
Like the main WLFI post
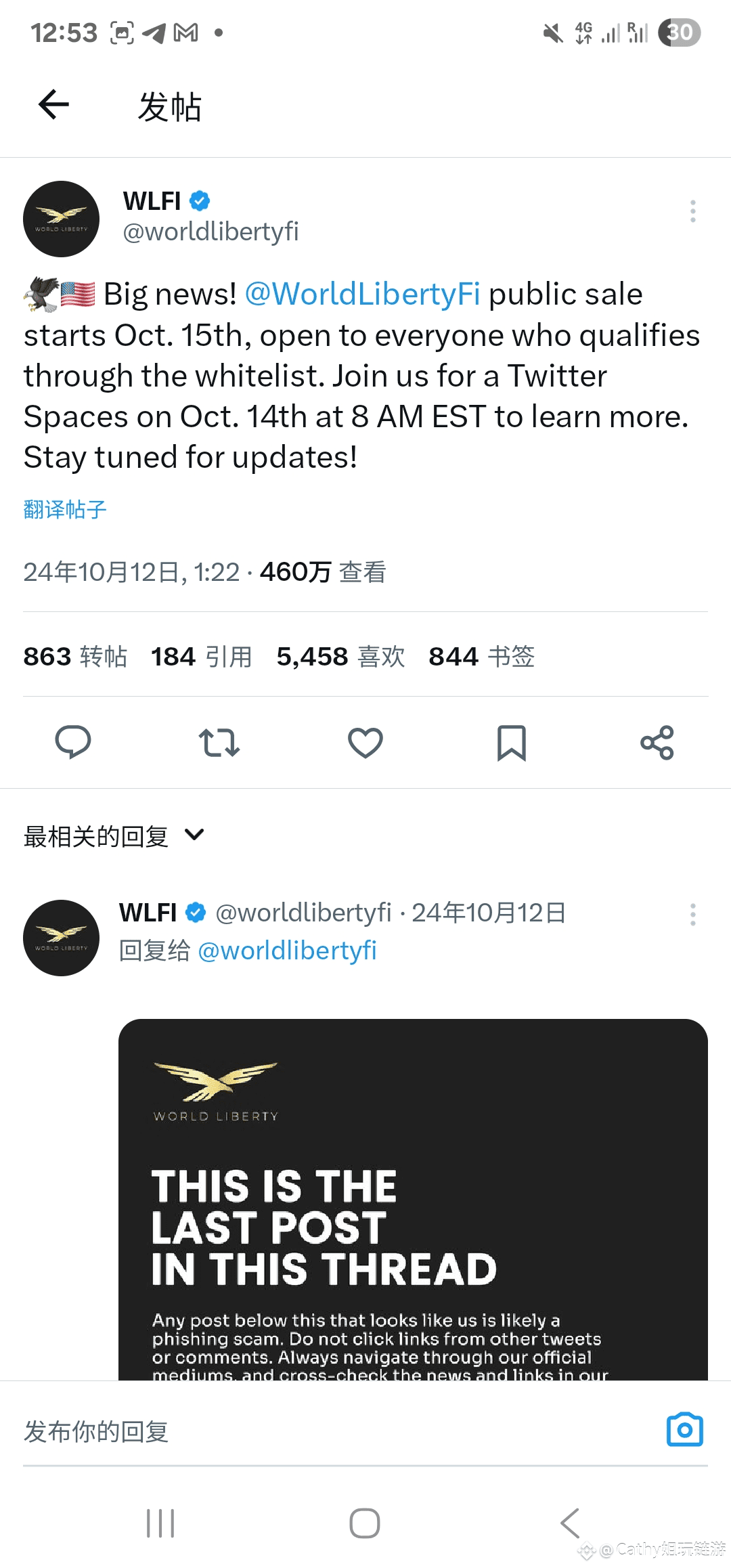coord(365,743)
